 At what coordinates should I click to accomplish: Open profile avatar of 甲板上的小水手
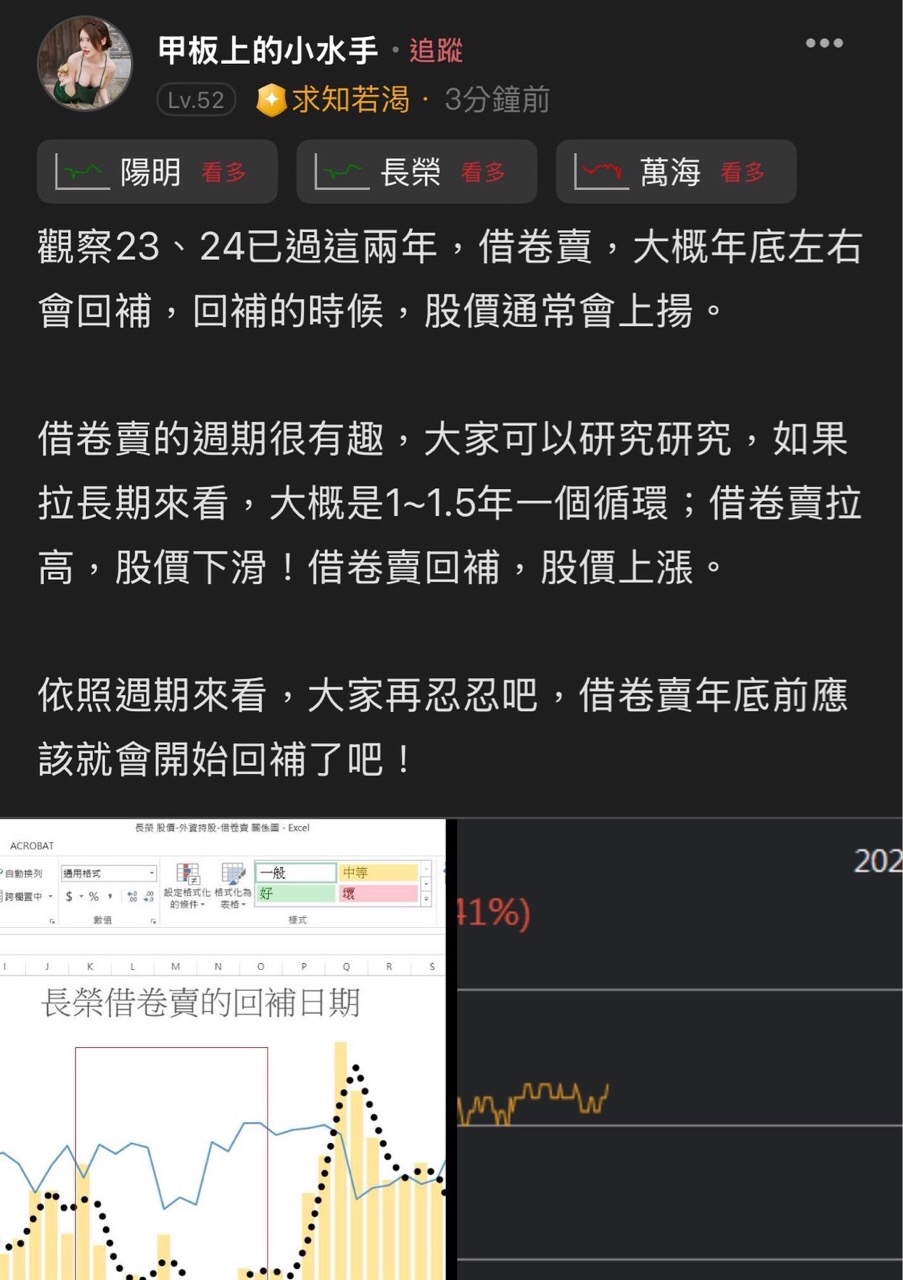(85, 63)
